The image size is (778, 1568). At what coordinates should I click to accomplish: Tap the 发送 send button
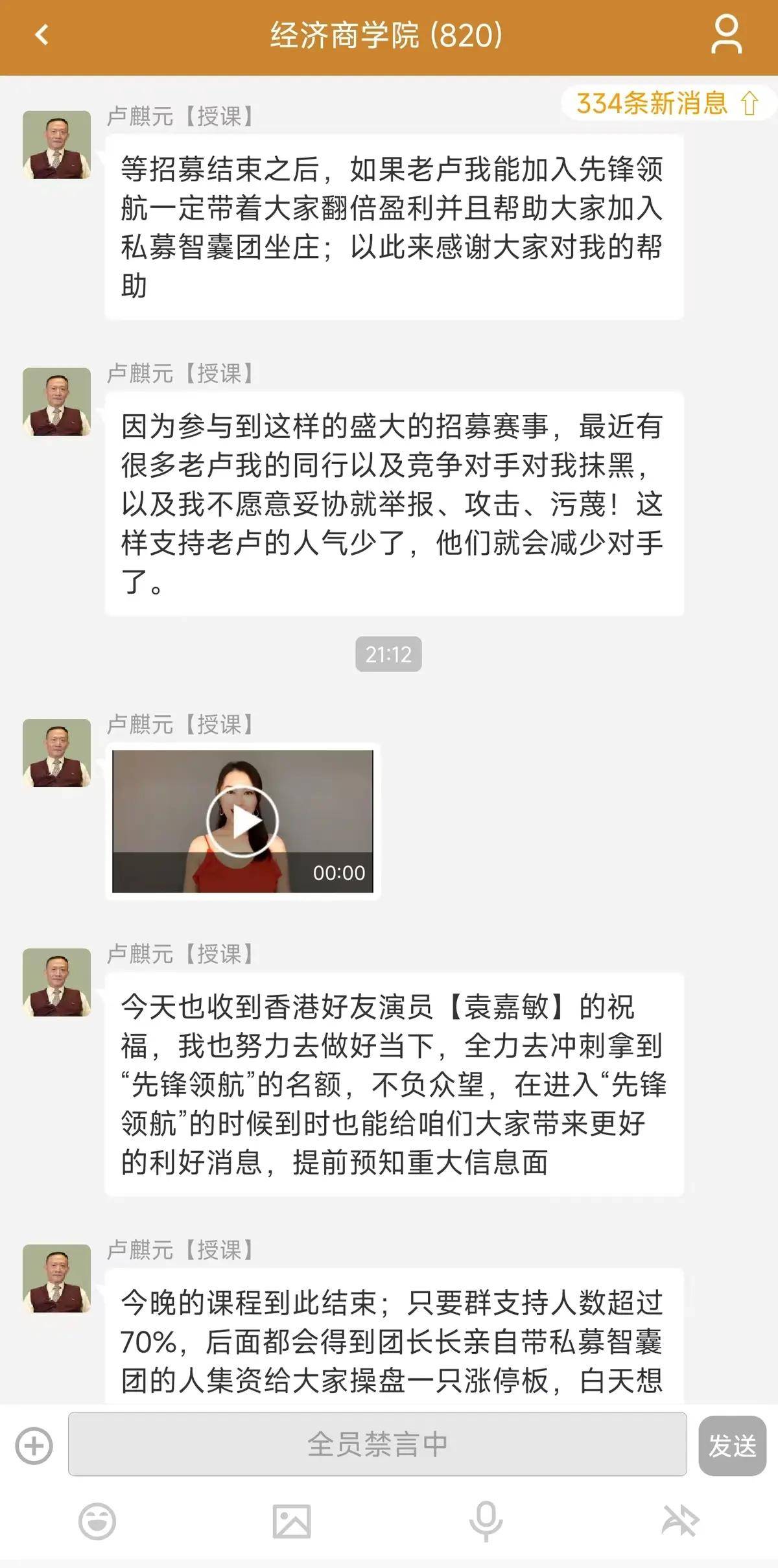point(731,1445)
